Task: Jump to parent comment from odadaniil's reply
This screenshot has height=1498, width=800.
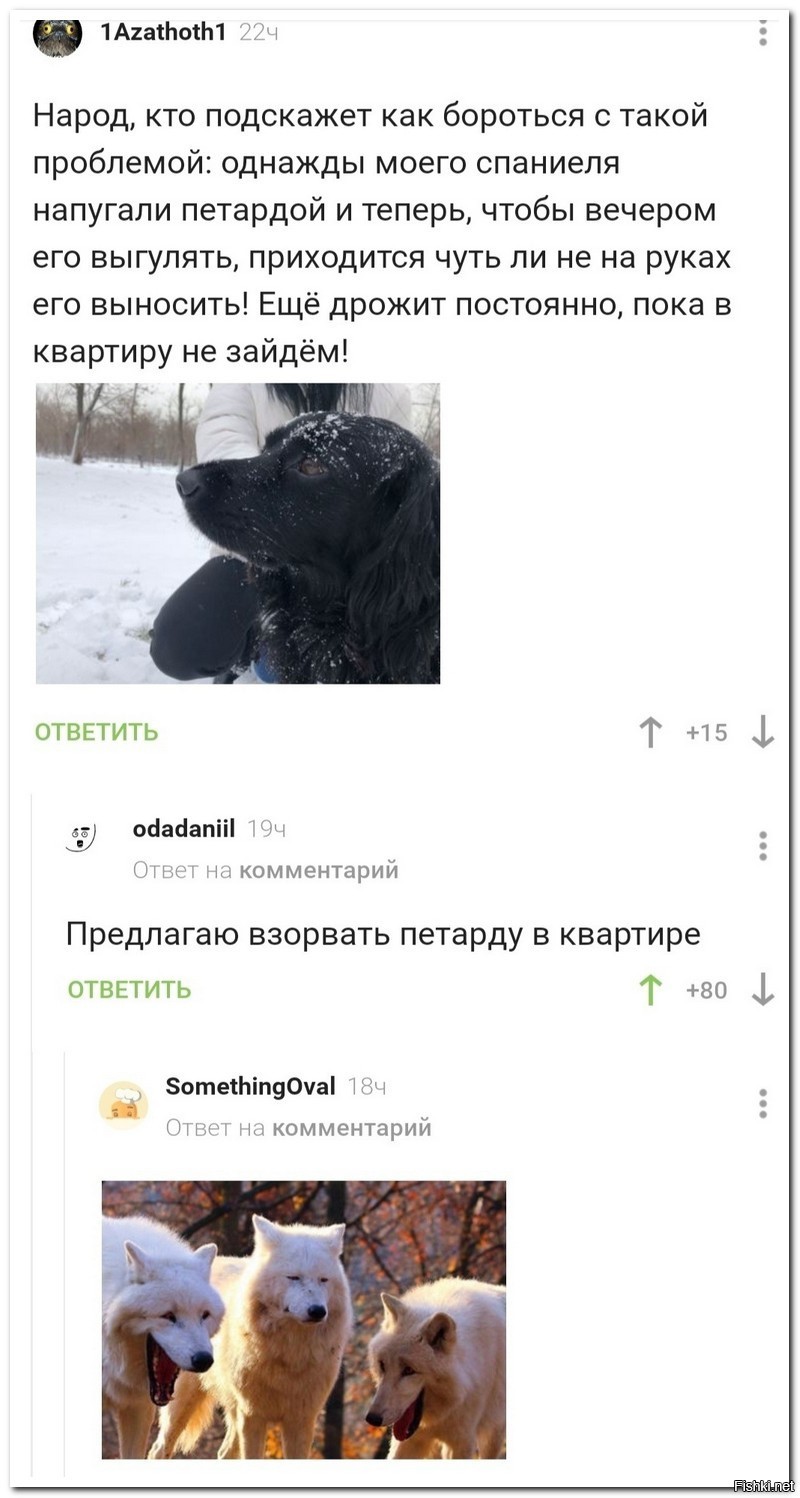Action: [319, 870]
